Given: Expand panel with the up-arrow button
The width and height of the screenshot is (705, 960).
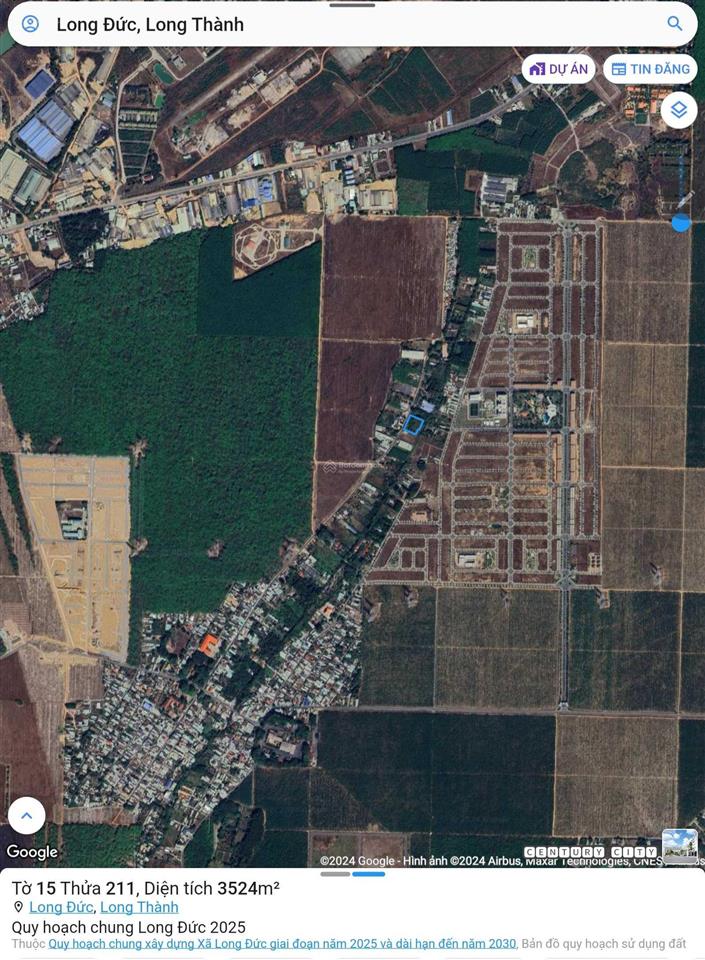Looking at the screenshot, I should (x=27, y=815).
